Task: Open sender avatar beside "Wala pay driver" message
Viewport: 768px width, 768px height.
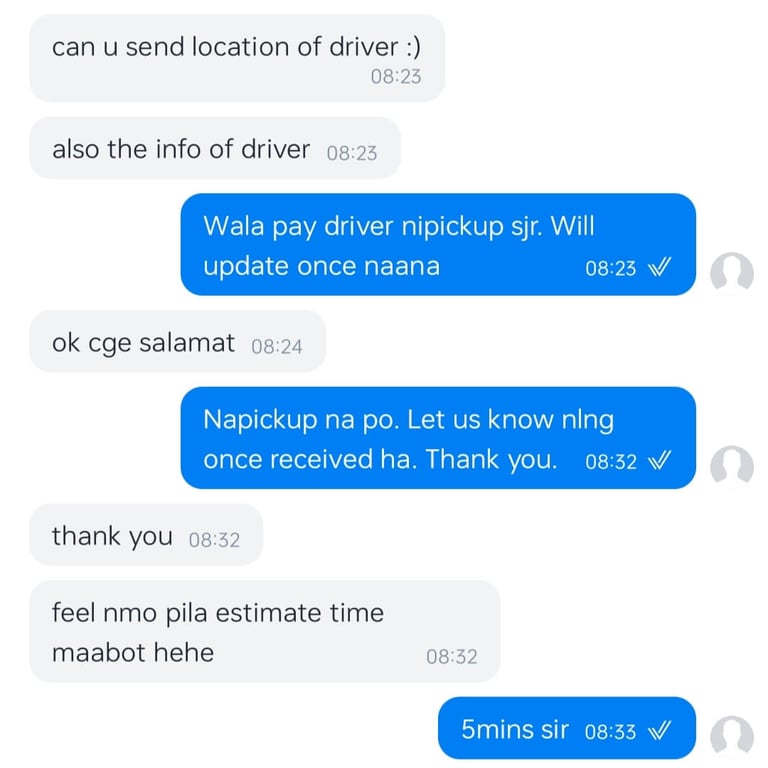Action: pos(731,272)
